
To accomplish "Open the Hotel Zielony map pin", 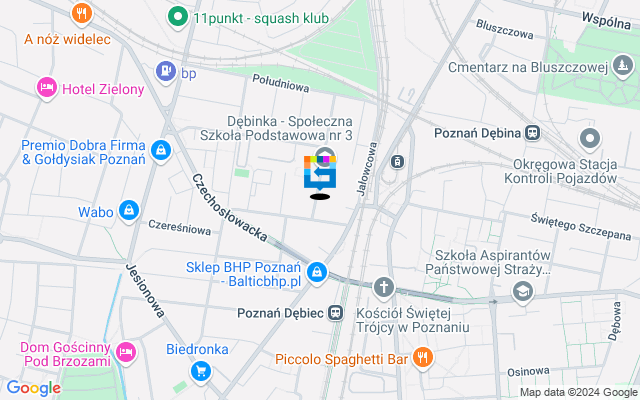I will [x=46, y=89].
